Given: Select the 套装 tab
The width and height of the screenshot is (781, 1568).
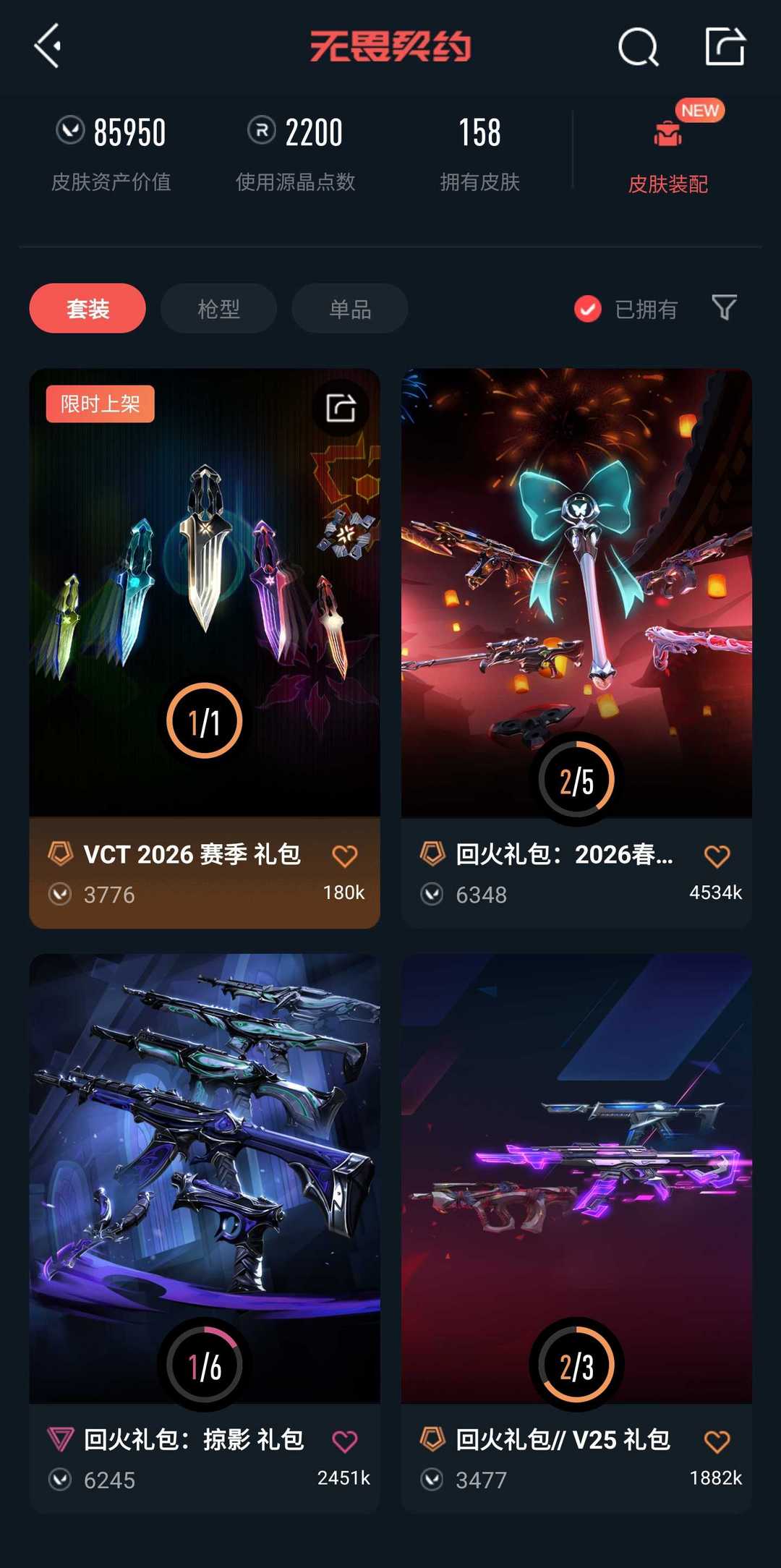Looking at the screenshot, I should coord(86,308).
